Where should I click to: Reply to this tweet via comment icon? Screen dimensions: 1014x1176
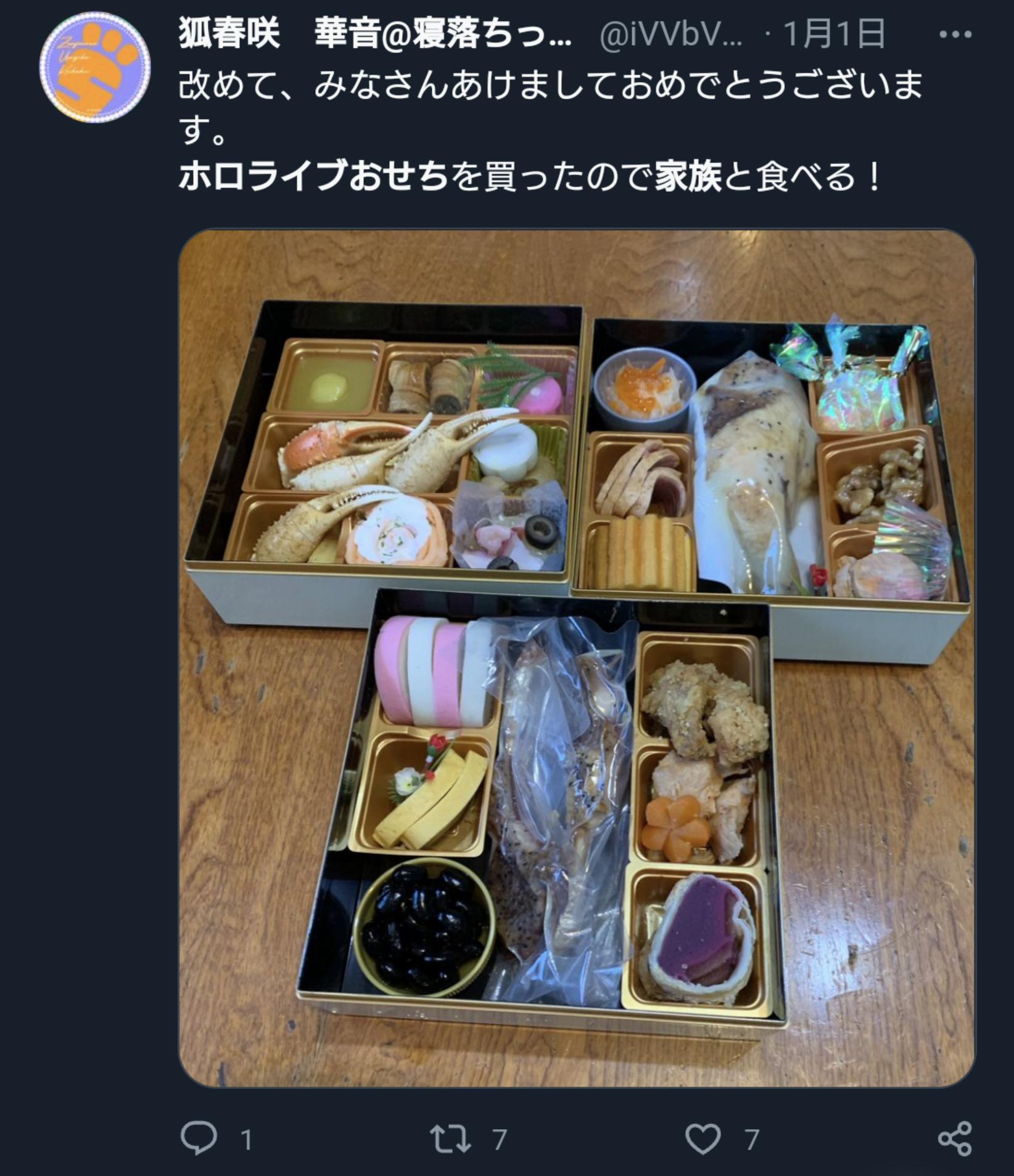click(199, 1138)
